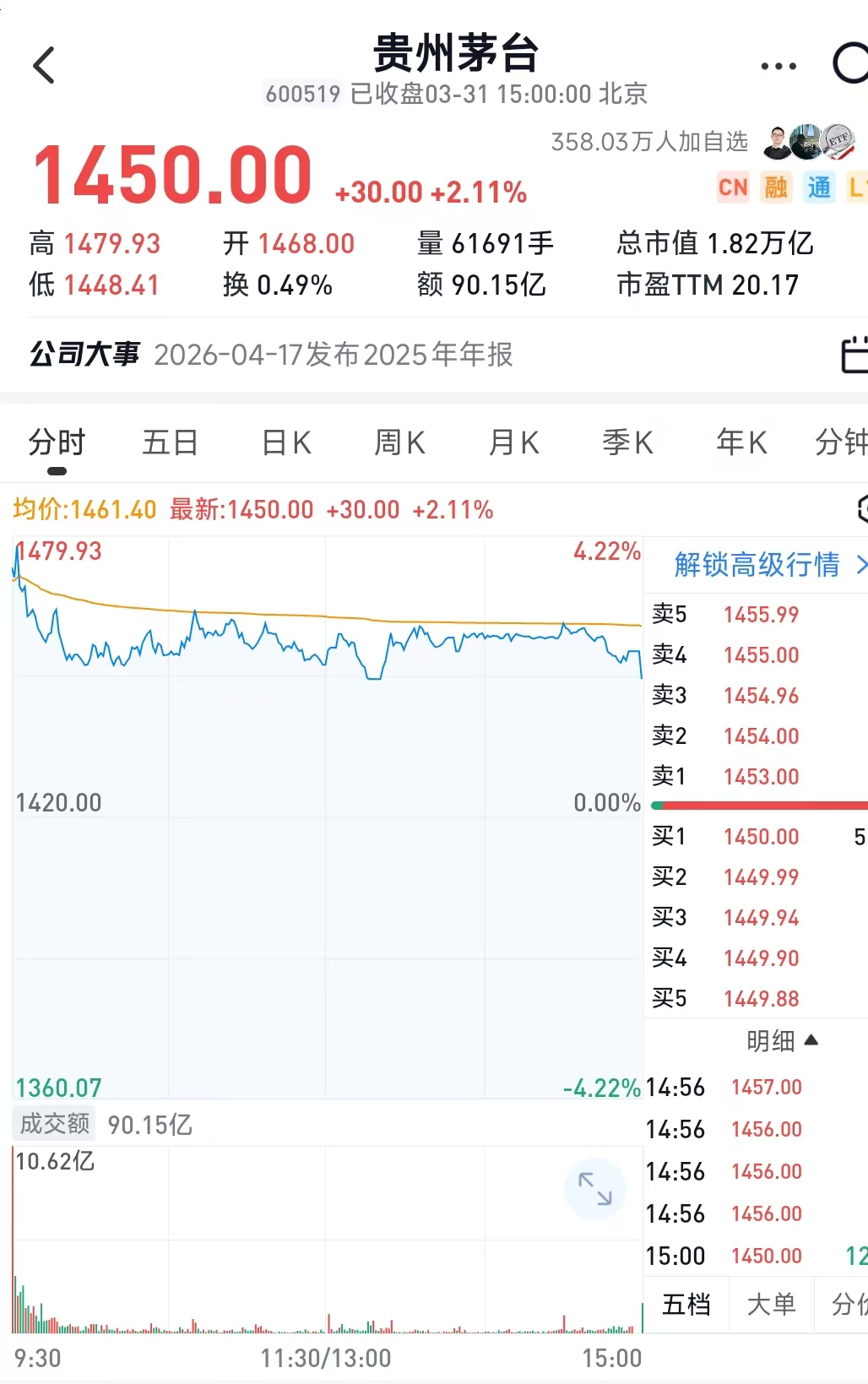View the 年K chart tab

point(741,442)
